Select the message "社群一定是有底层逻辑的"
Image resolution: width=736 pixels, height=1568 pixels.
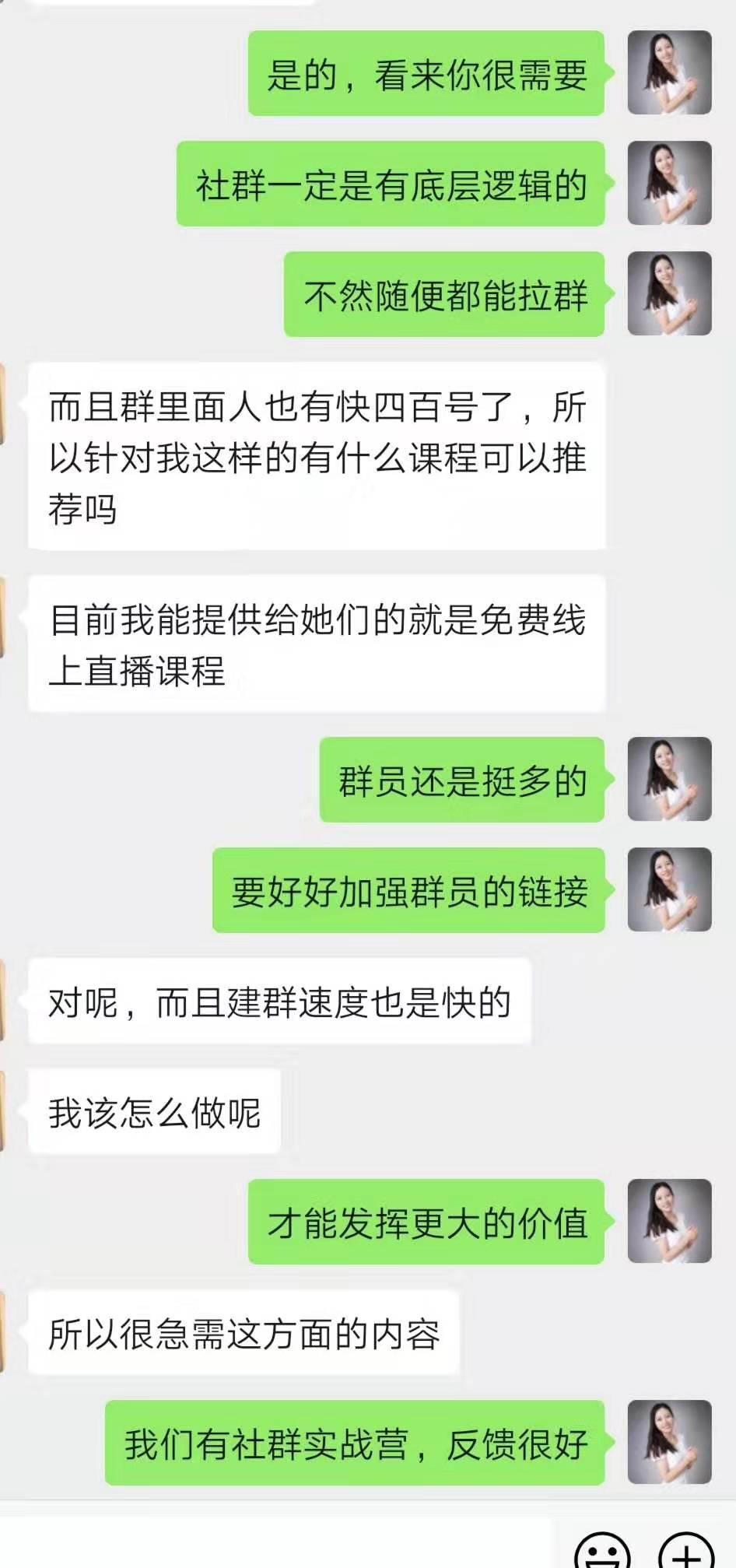tap(393, 184)
